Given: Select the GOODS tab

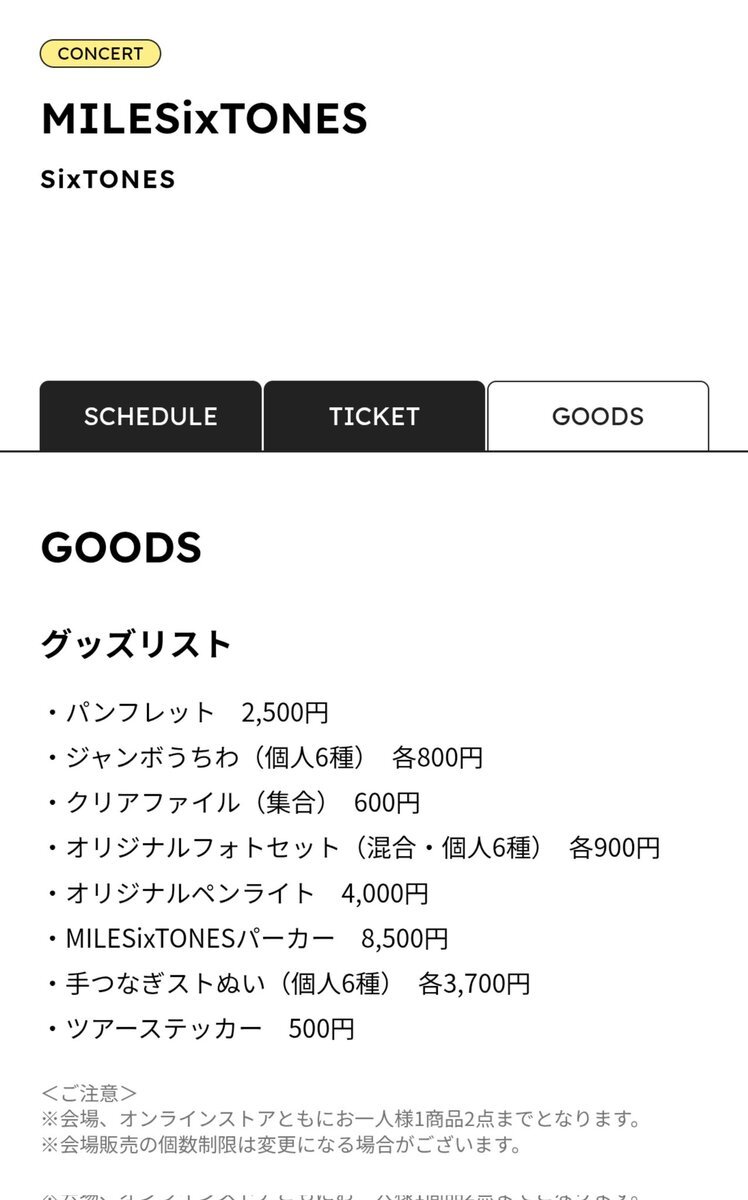Looking at the screenshot, I should tap(598, 416).
